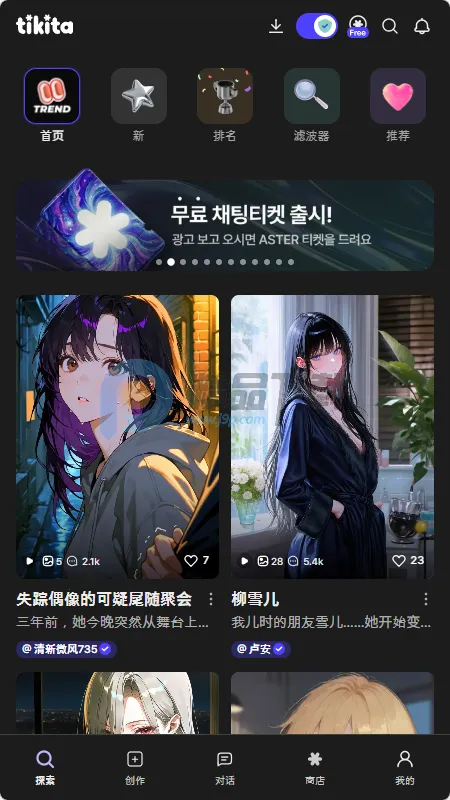
Task: Open the 失踪偶像的可疑尾随聚会 card
Action: click(x=118, y=437)
